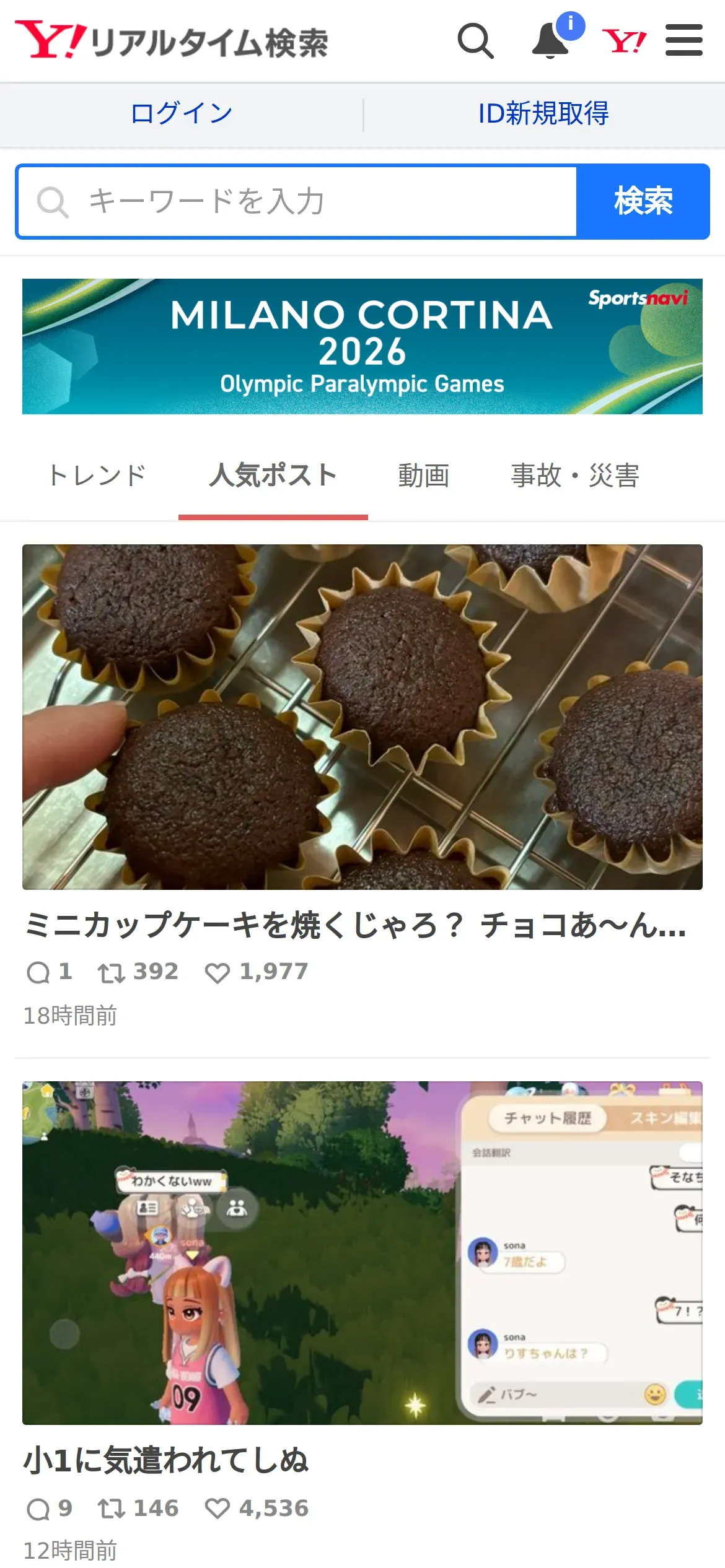Open the chocolate cupcake post image
This screenshot has width=725, height=1568.
pos(362,716)
